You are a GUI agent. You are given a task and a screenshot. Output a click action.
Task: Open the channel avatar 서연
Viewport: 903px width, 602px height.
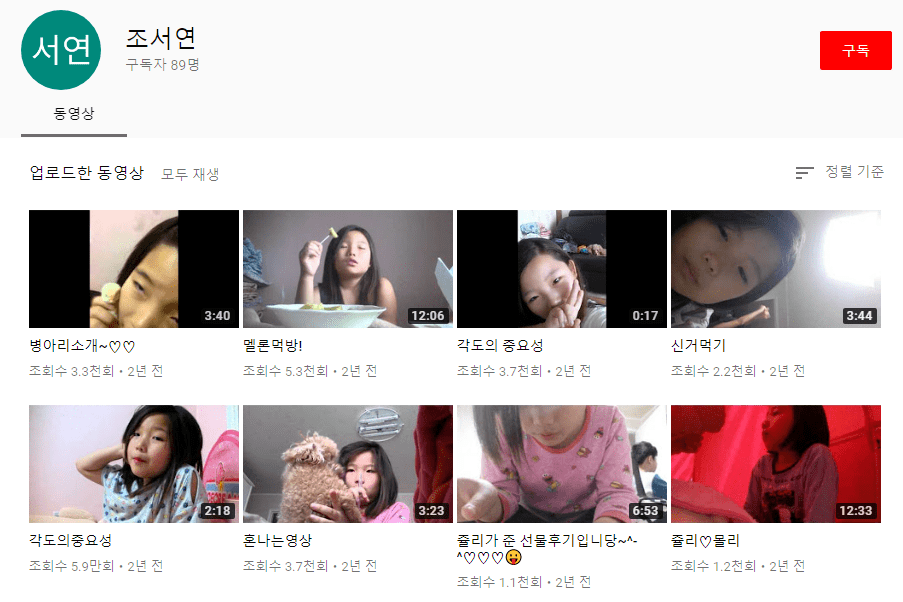[61, 50]
